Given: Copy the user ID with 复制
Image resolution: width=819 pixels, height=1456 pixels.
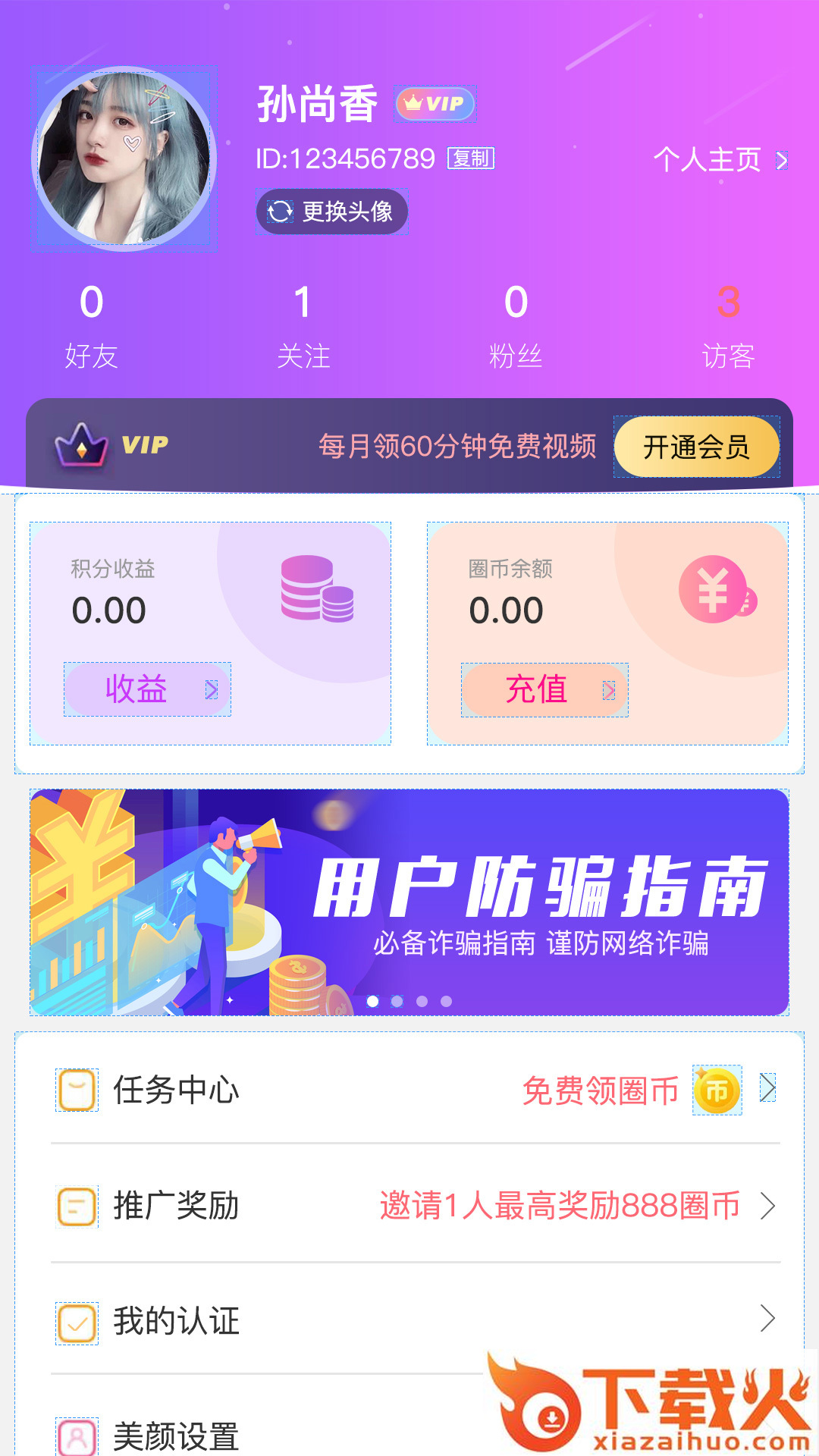Looking at the screenshot, I should point(471,158).
